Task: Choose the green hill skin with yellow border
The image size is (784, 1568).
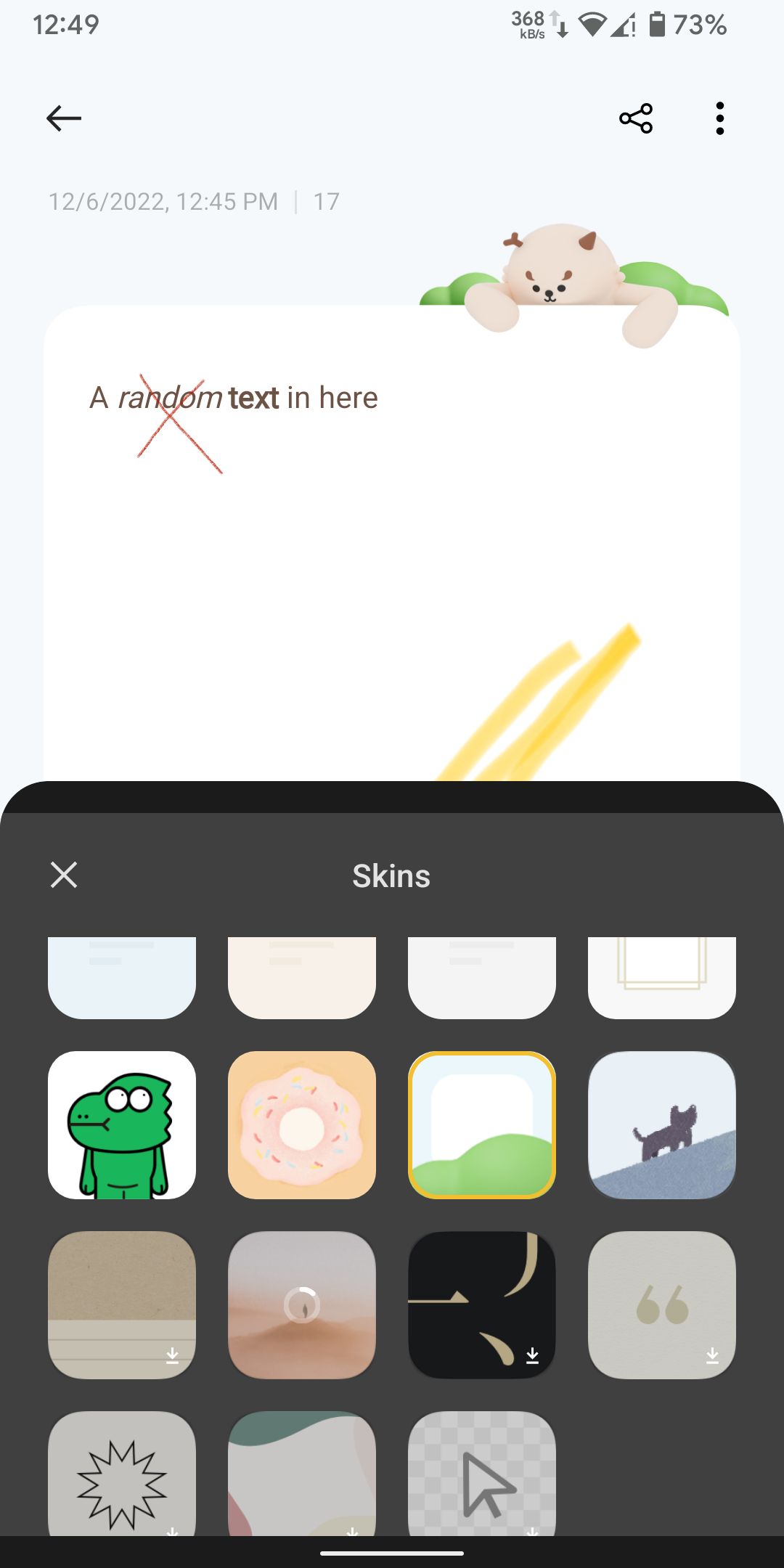Action: pyautogui.click(x=482, y=1125)
